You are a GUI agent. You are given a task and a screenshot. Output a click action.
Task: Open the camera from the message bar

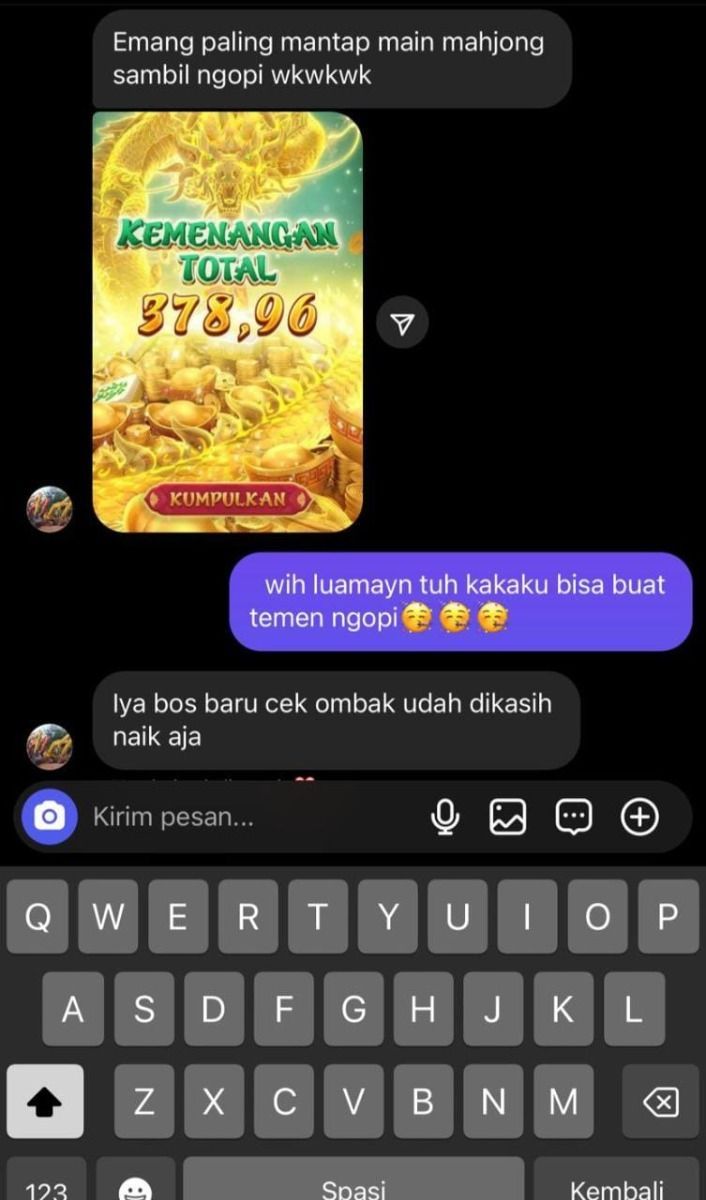click(x=49, y=817)
